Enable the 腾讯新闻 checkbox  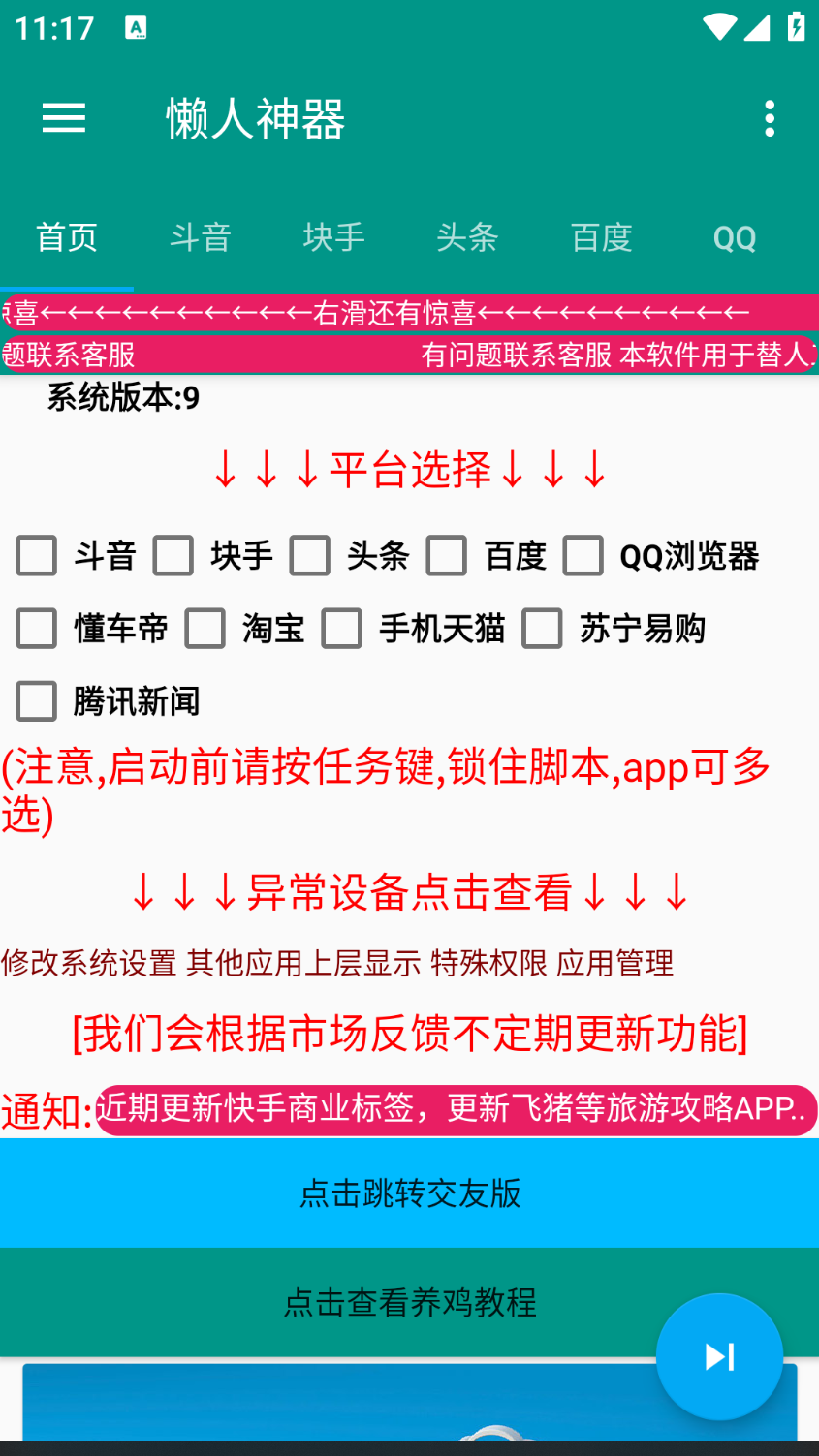click(x=37, y=701)
